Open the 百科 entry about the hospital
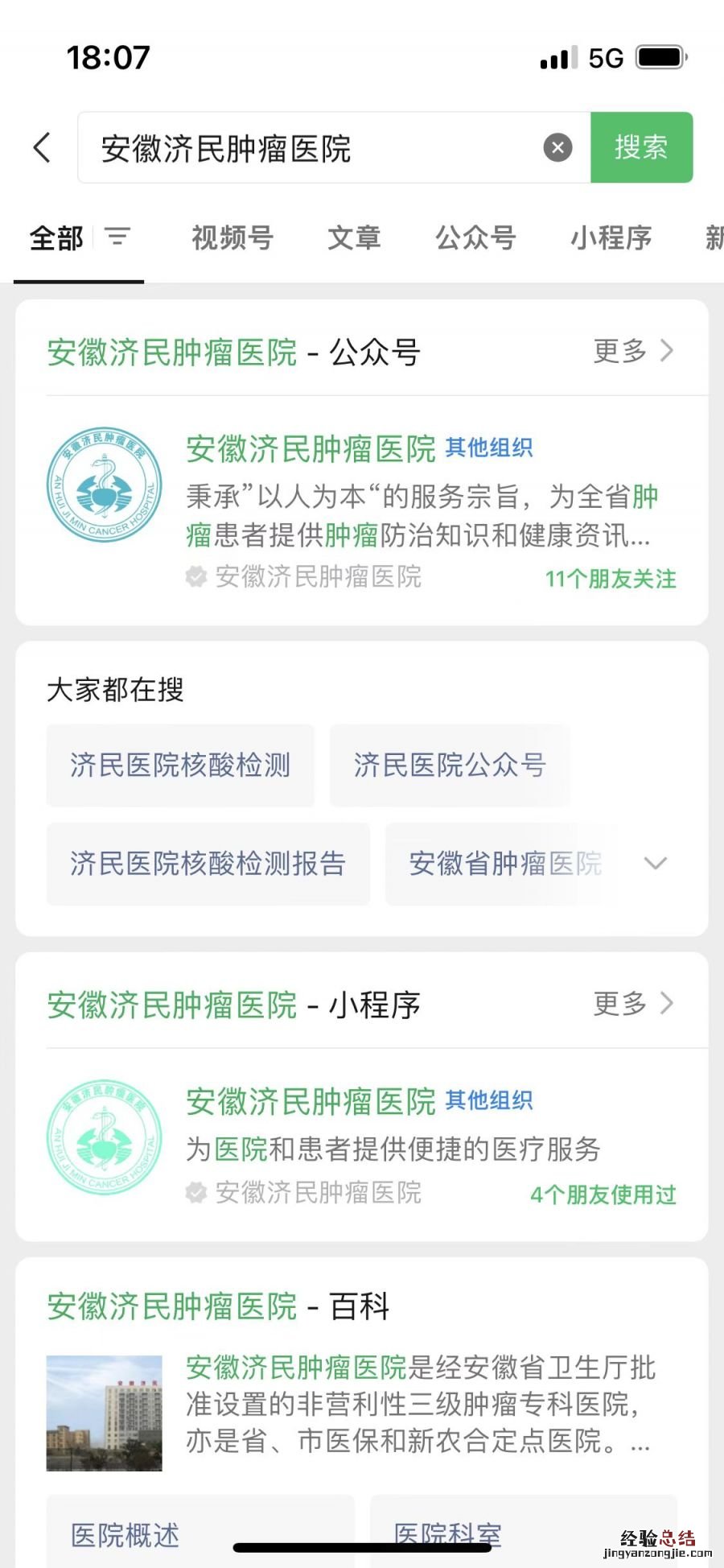Image resolution: width=724 pixels, height=1568 pixels. point(362,1405)
